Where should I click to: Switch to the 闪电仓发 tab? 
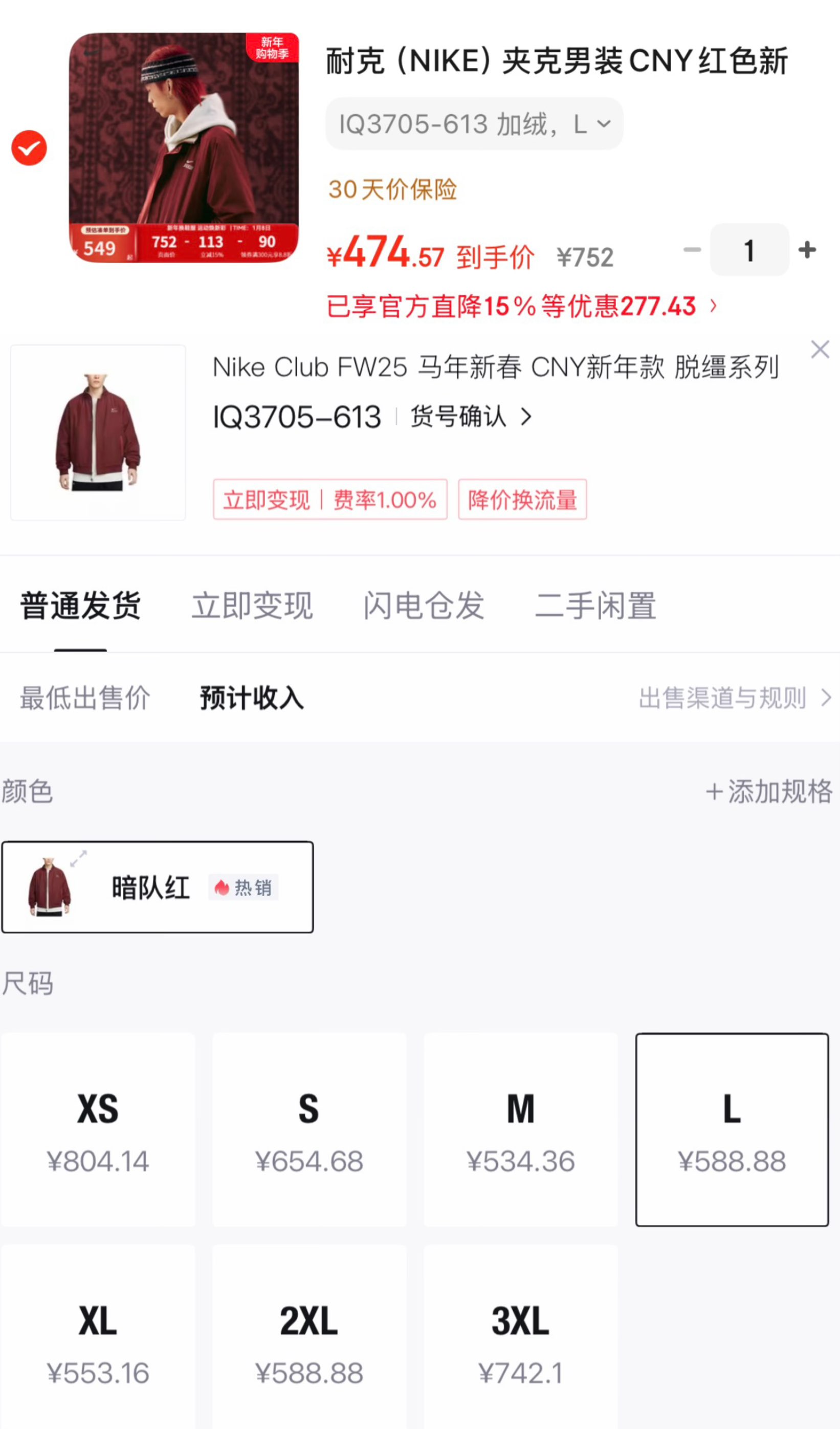click(x=424, y=605)
